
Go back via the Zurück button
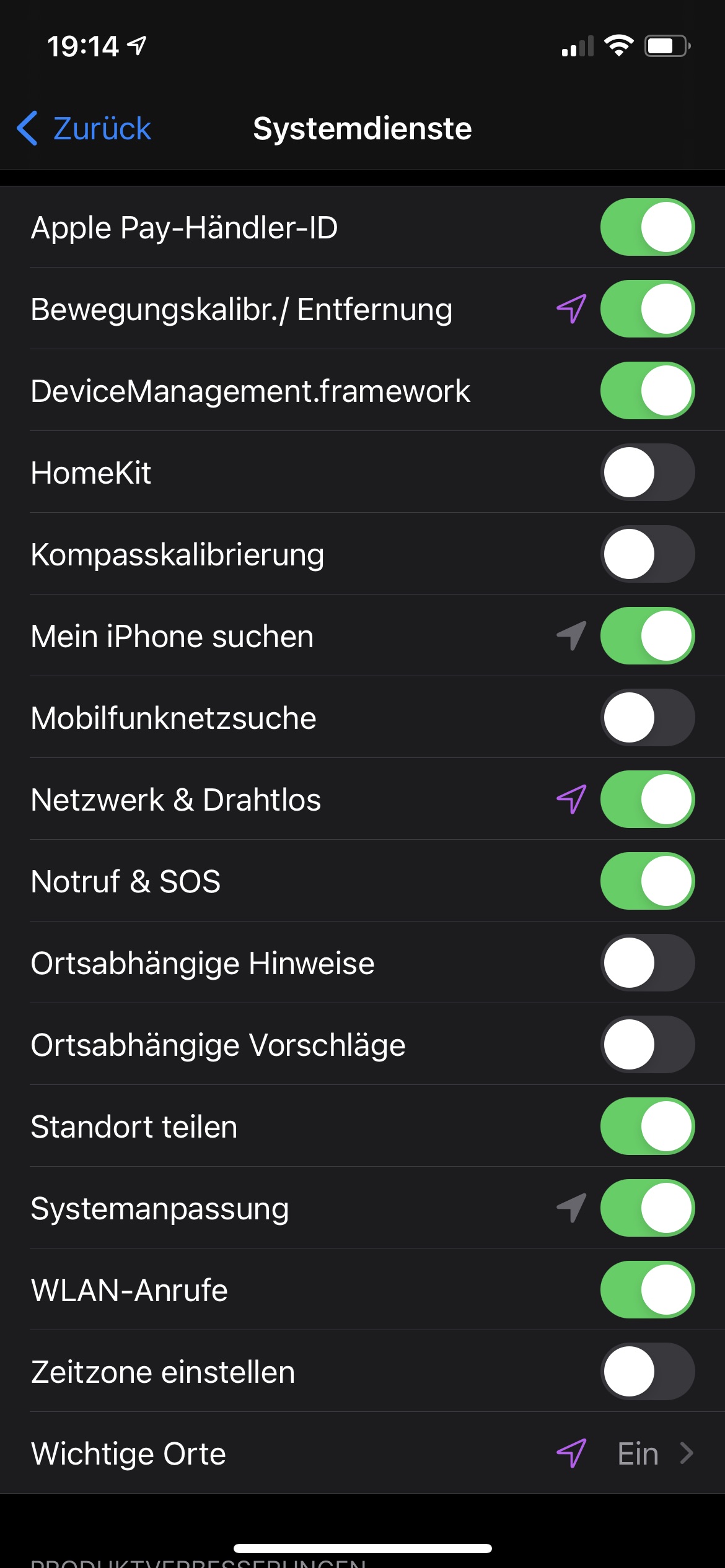85,129
